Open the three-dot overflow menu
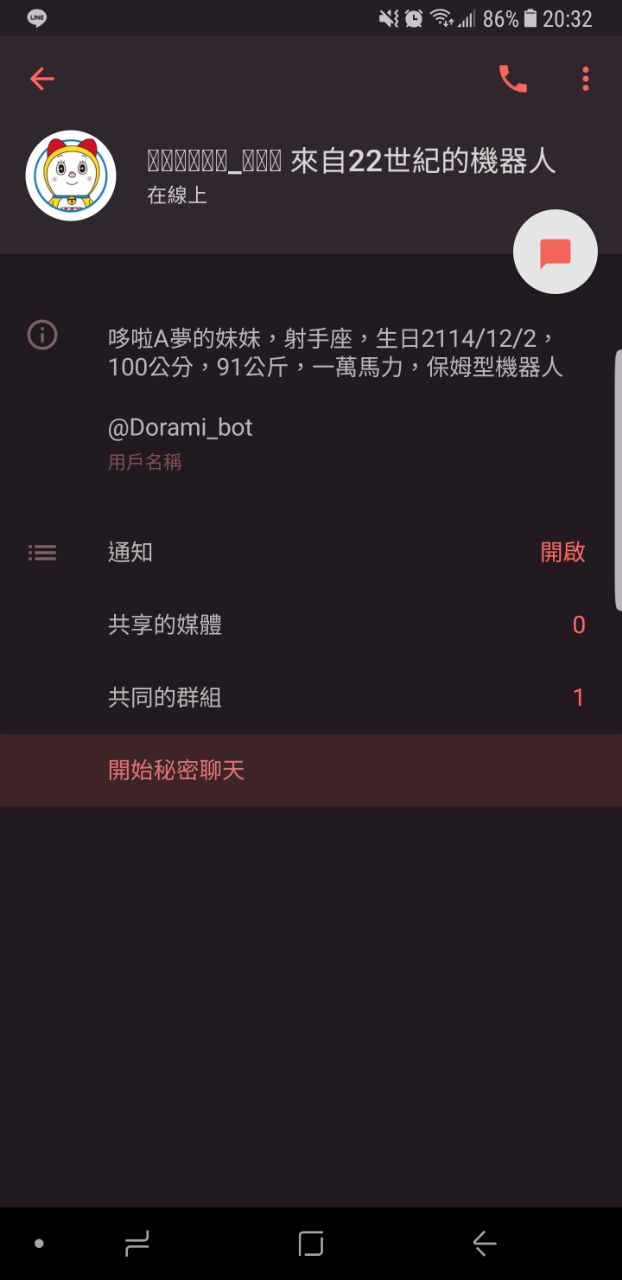622x1280 pixels. coord(585,79)
